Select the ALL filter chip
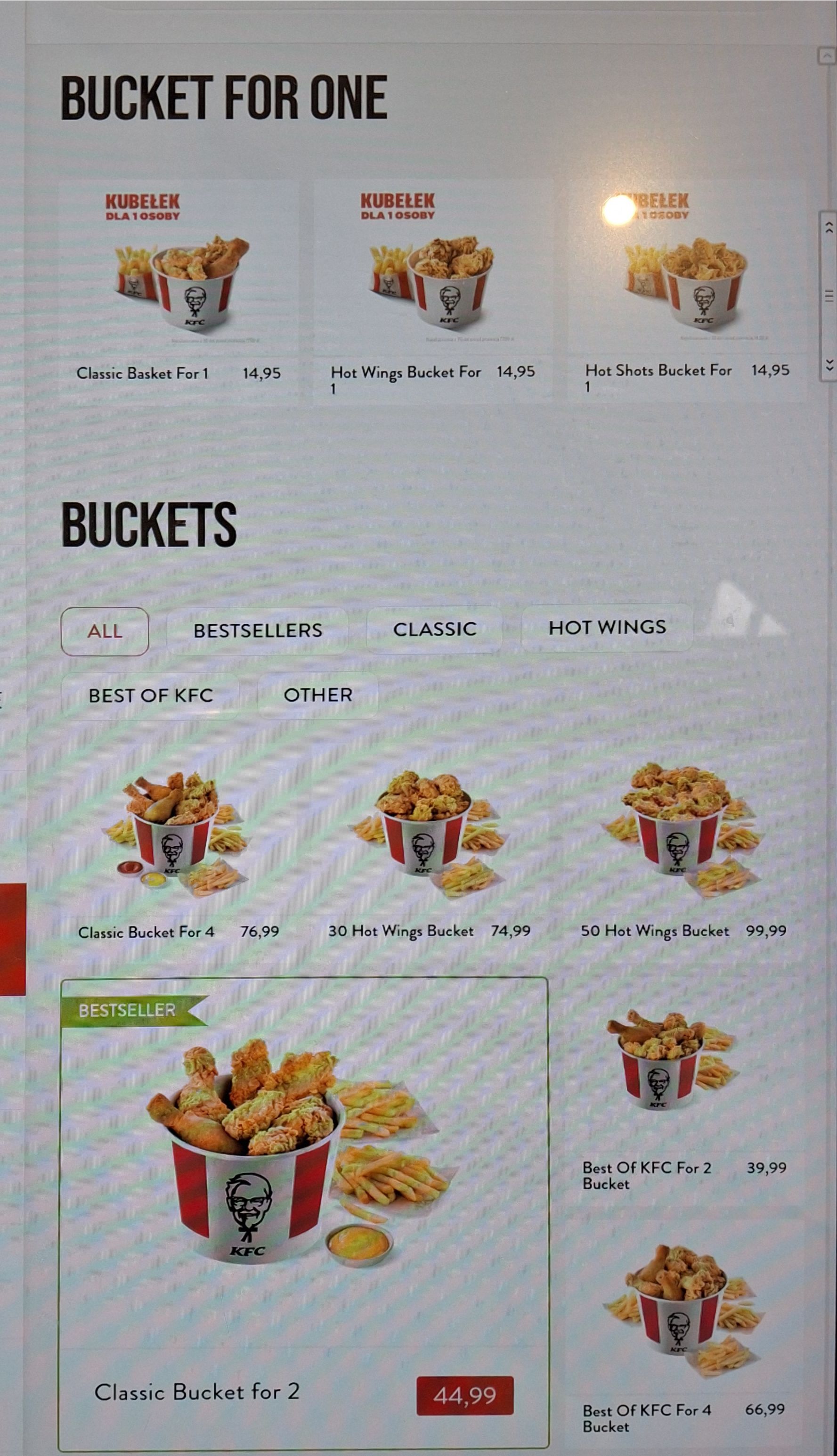 tap(105, 631)
